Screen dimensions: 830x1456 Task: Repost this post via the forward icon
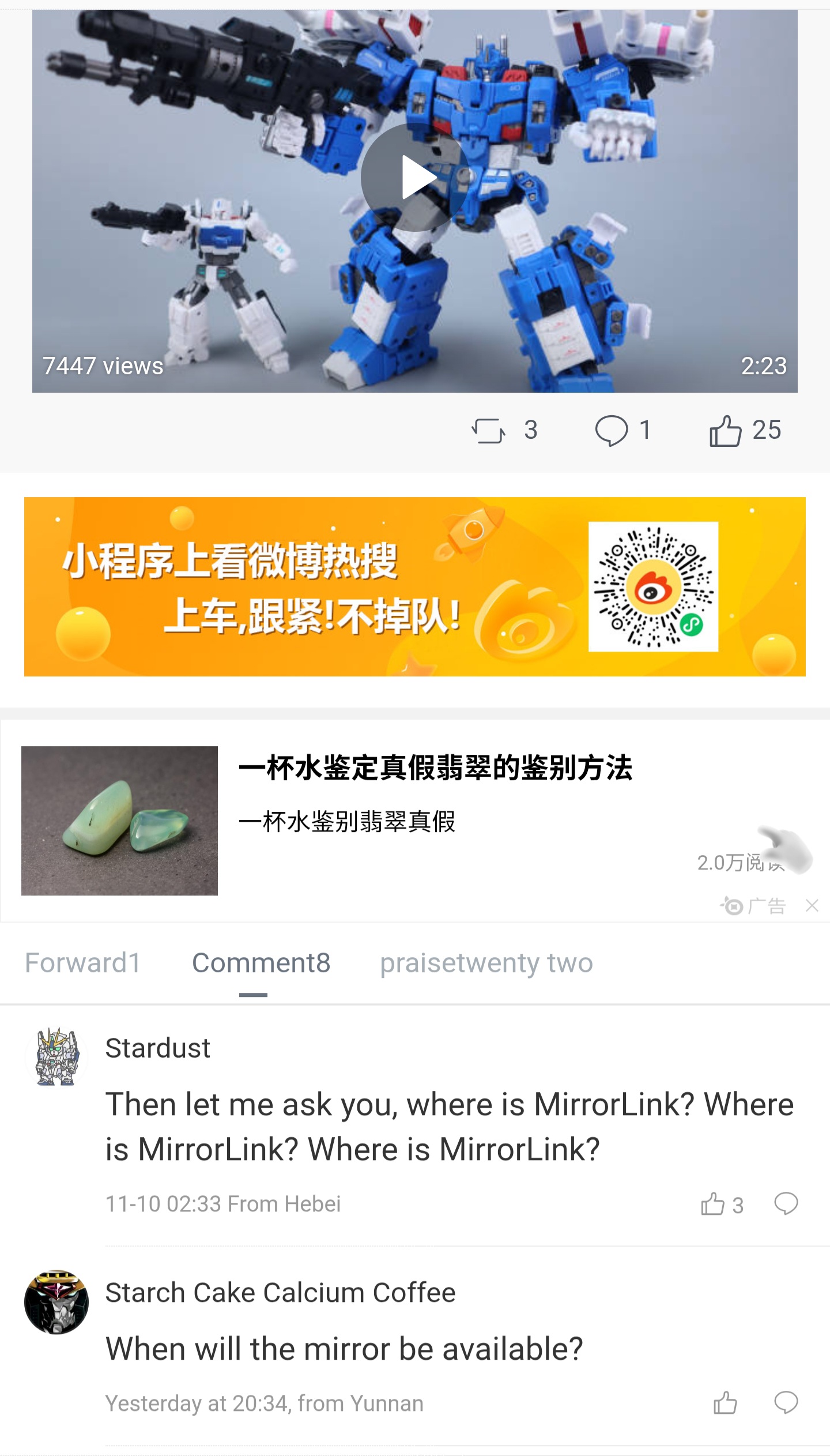[x=489, y=430]
